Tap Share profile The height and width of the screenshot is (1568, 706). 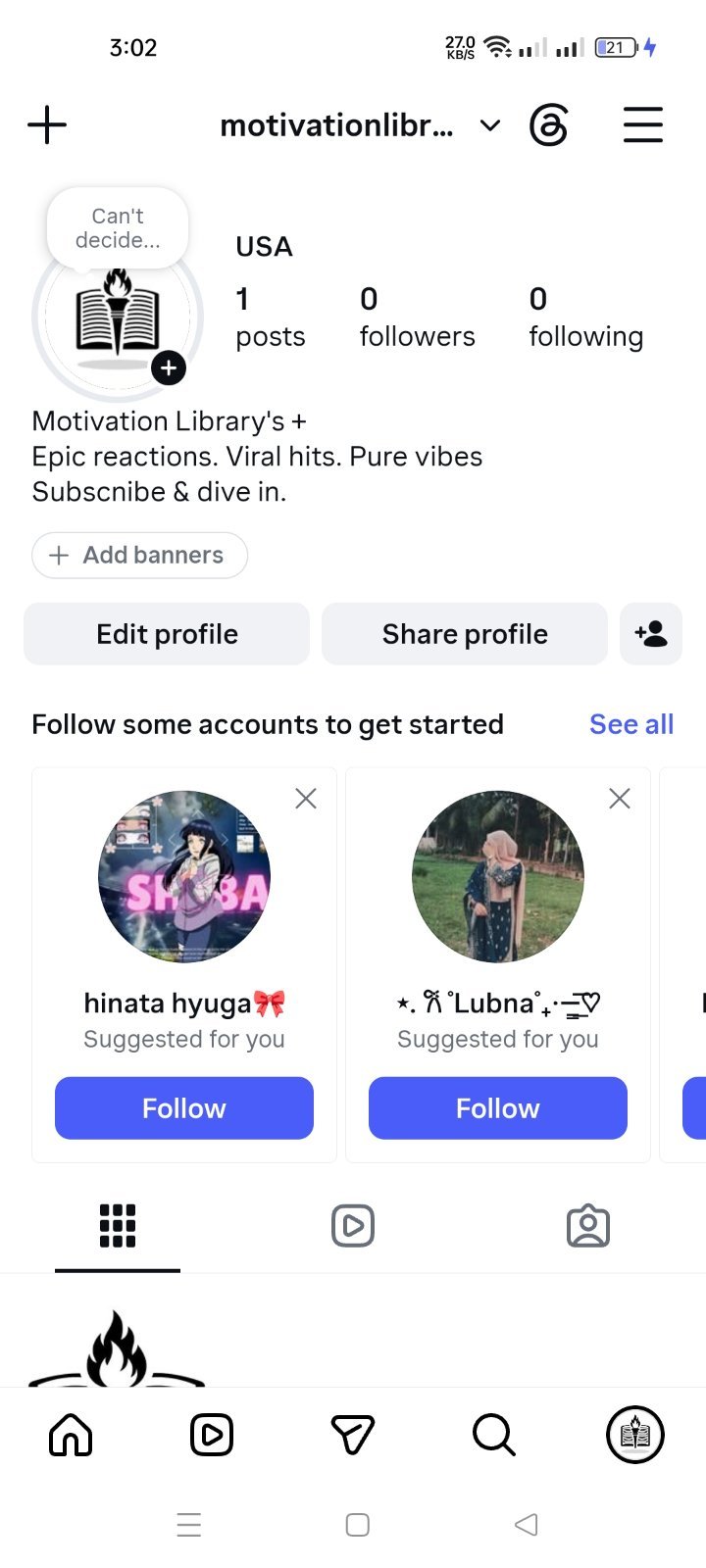[465, 634]
